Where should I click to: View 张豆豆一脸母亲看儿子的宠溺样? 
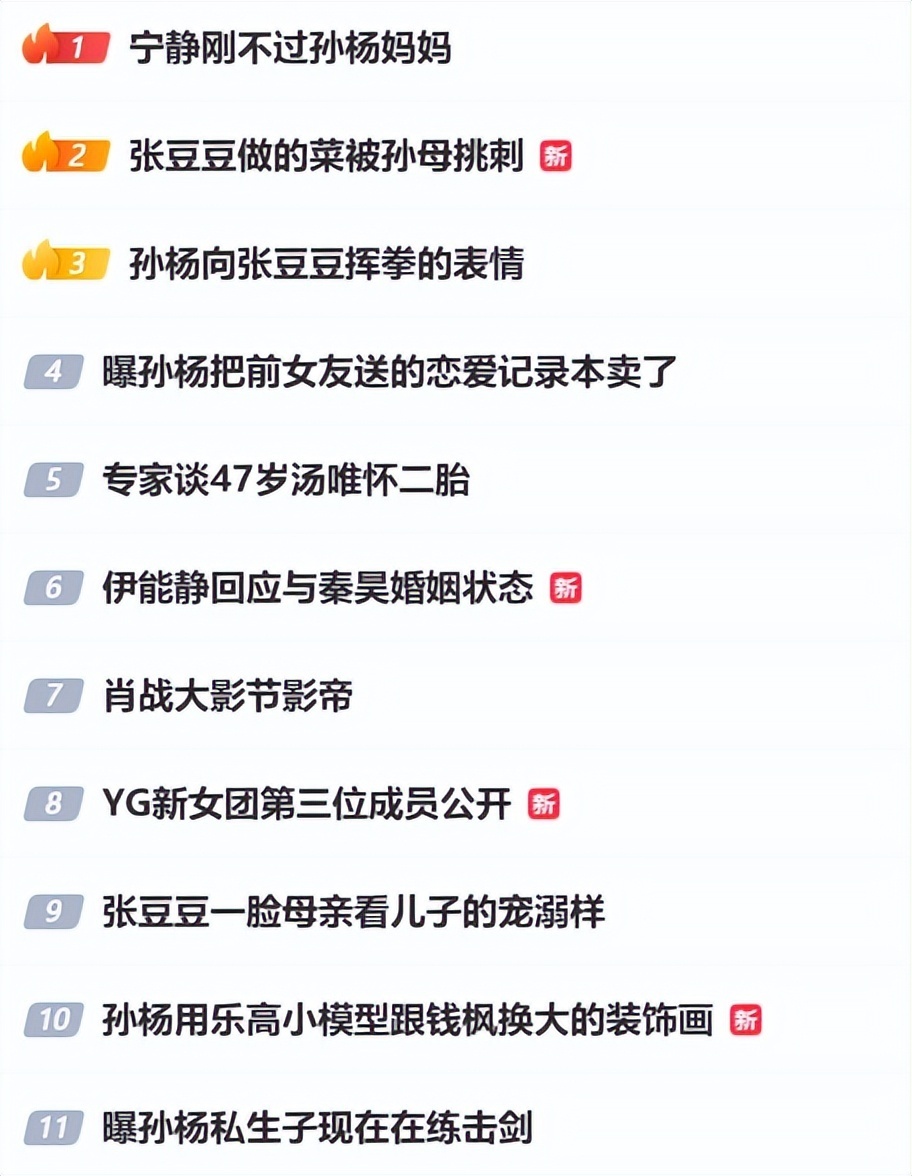(353, 912)
